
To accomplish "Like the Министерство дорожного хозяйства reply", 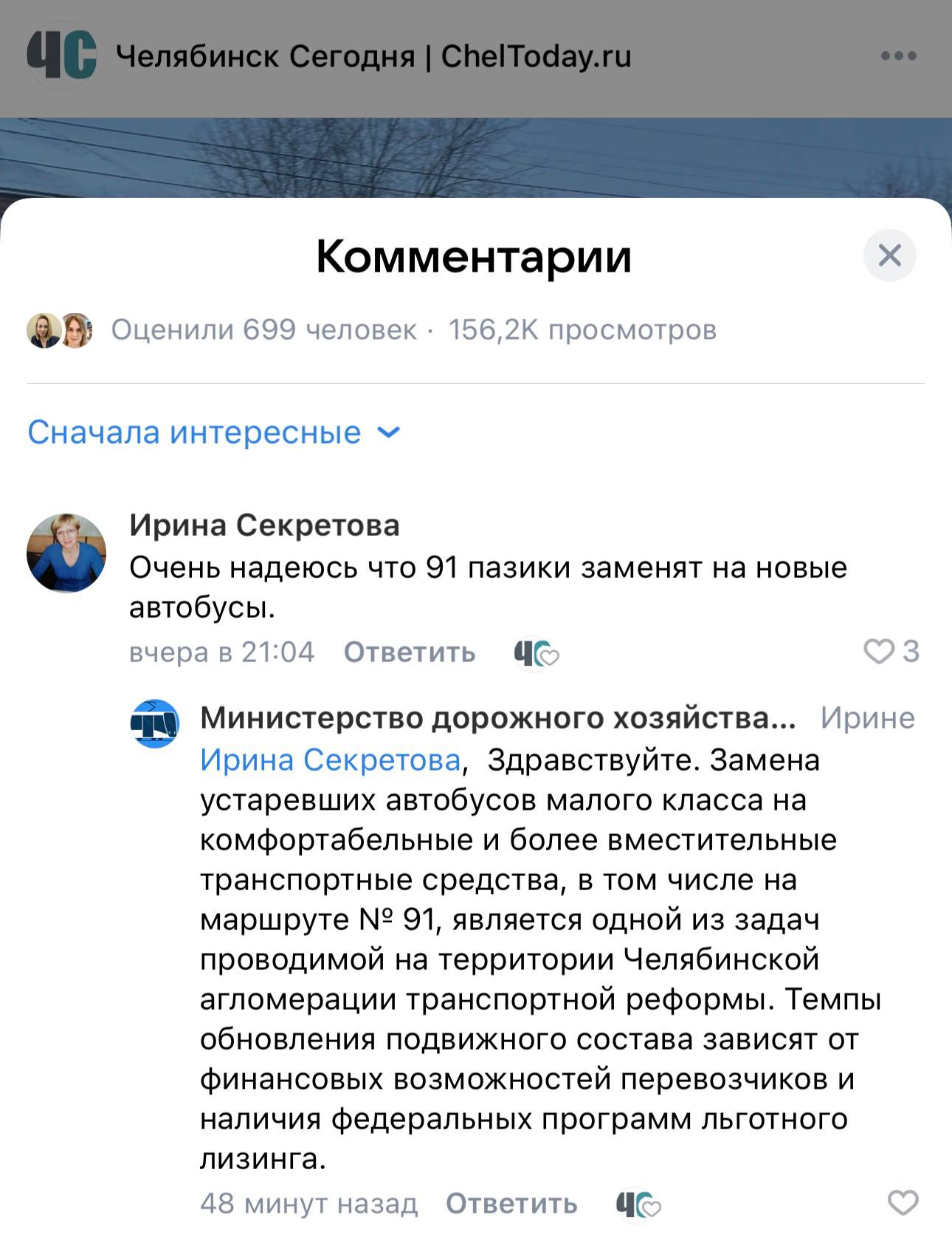I will click(903, 1203).
